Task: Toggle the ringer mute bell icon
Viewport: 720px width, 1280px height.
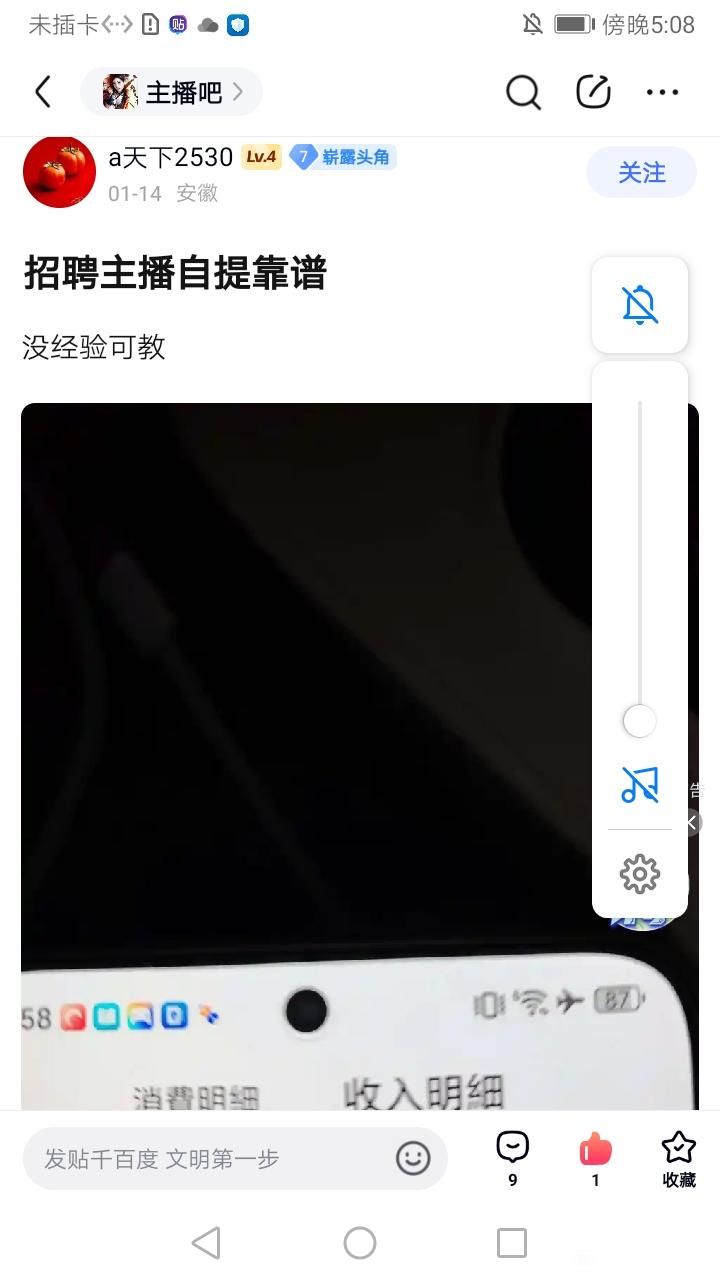Action: pos(640,305)
